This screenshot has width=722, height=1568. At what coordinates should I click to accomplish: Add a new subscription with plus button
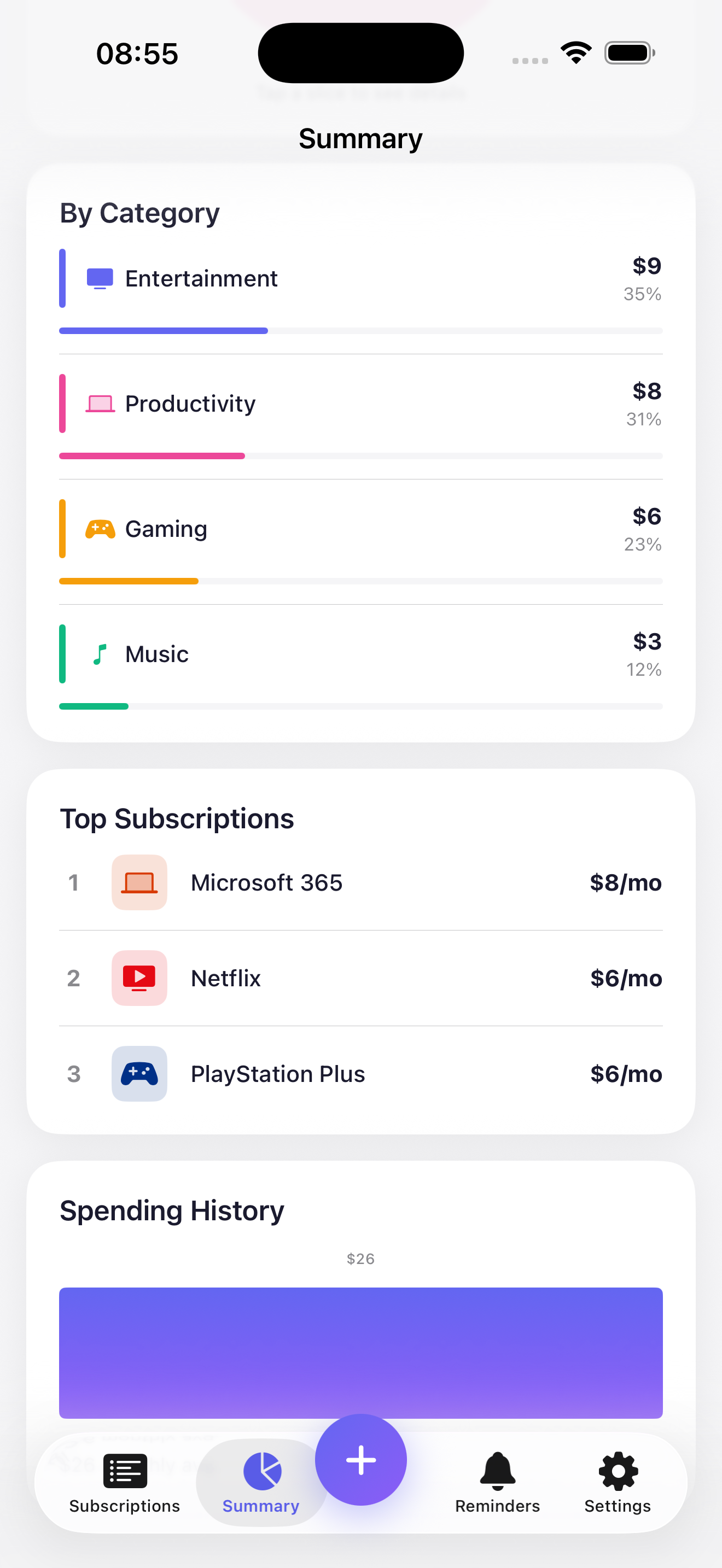(360, 1459)
